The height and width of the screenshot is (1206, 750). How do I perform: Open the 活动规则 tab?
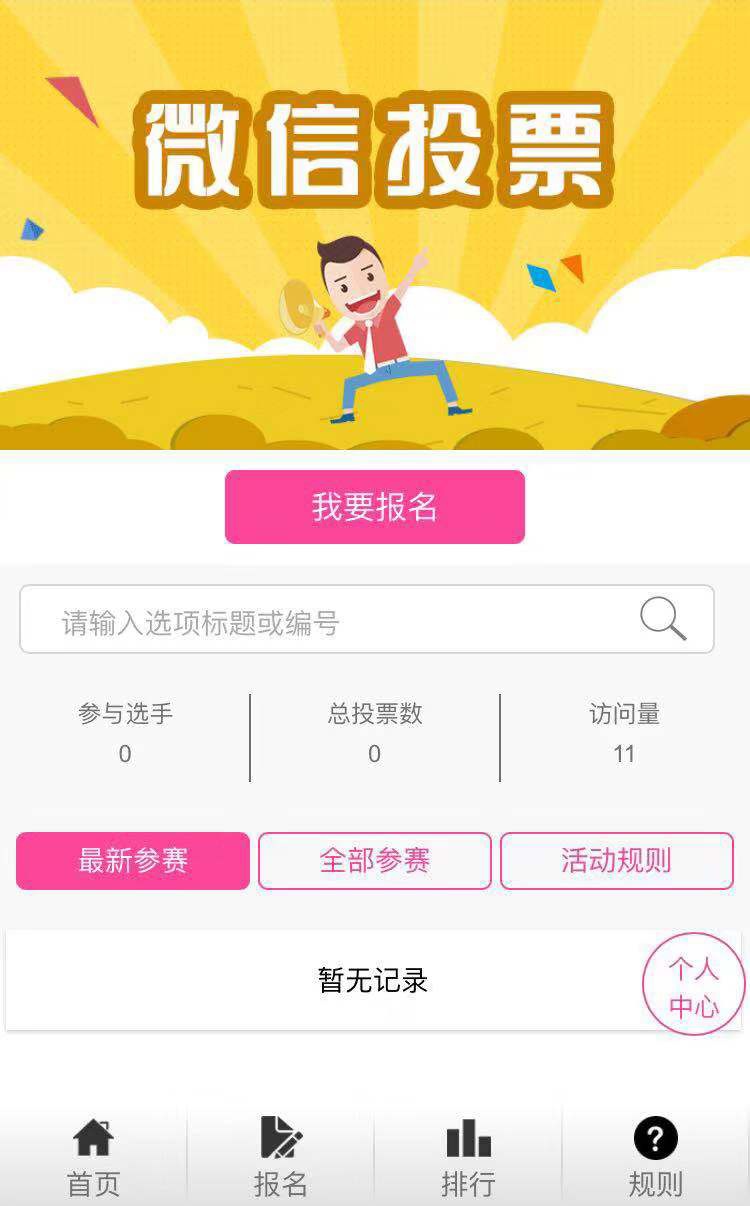pos(617,861)
